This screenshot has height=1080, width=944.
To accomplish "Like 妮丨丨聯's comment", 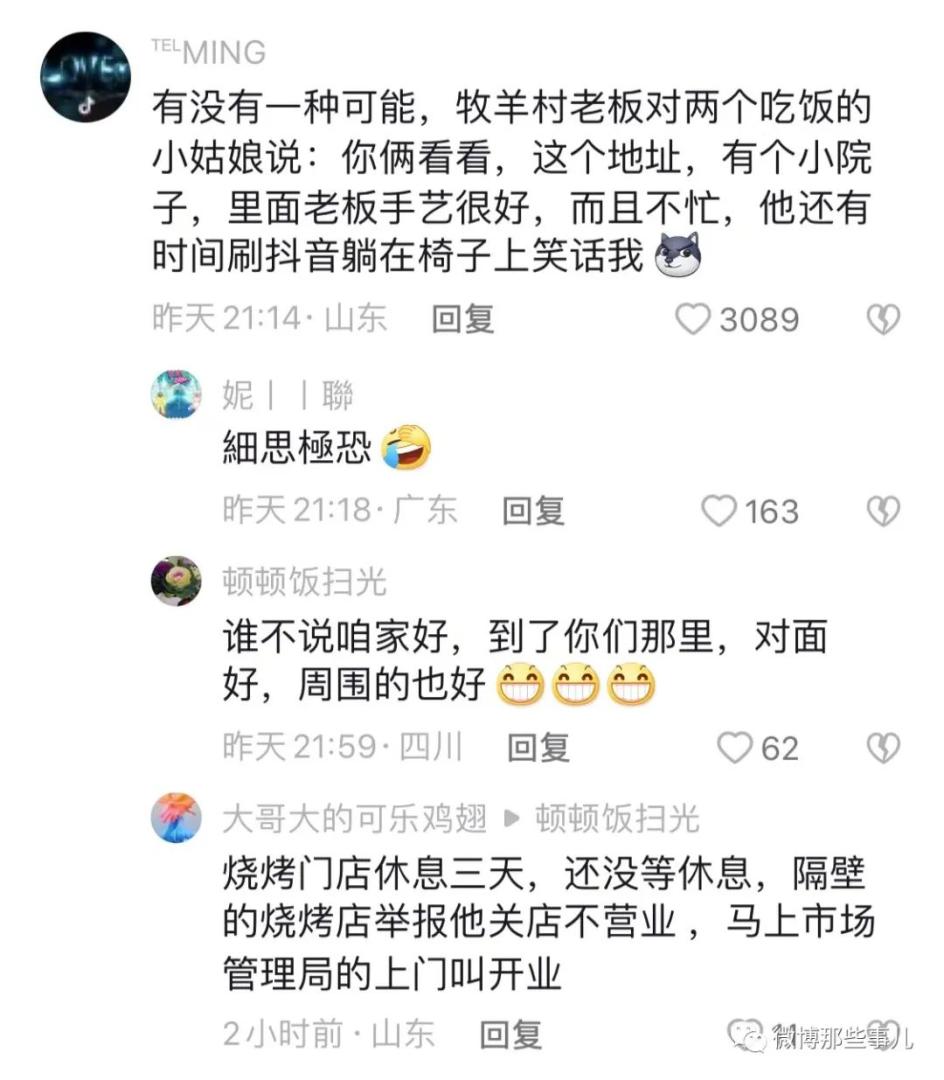I will (x=718, y=512).
